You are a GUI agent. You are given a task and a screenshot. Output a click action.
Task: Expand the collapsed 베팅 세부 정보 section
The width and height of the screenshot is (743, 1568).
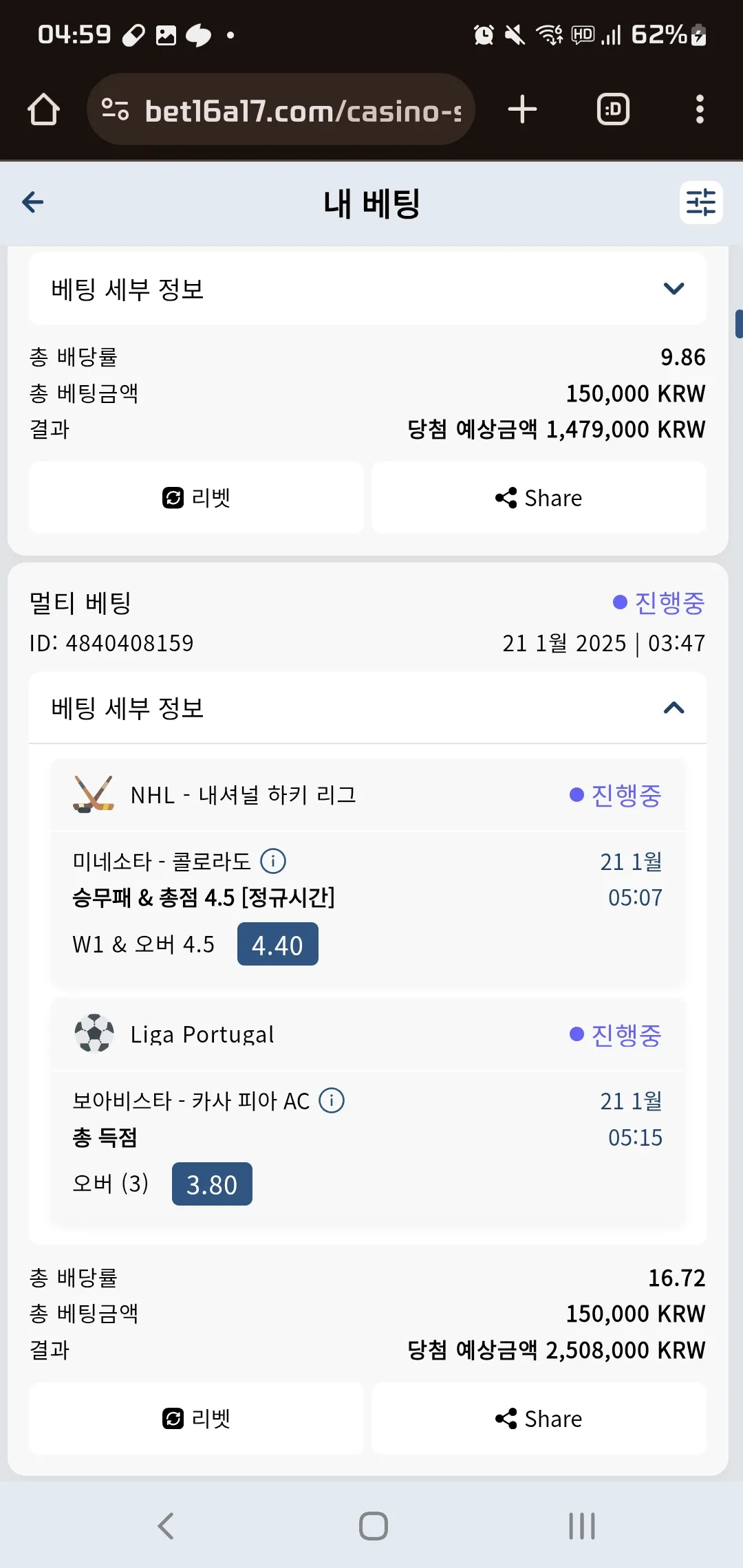point(367,288)
